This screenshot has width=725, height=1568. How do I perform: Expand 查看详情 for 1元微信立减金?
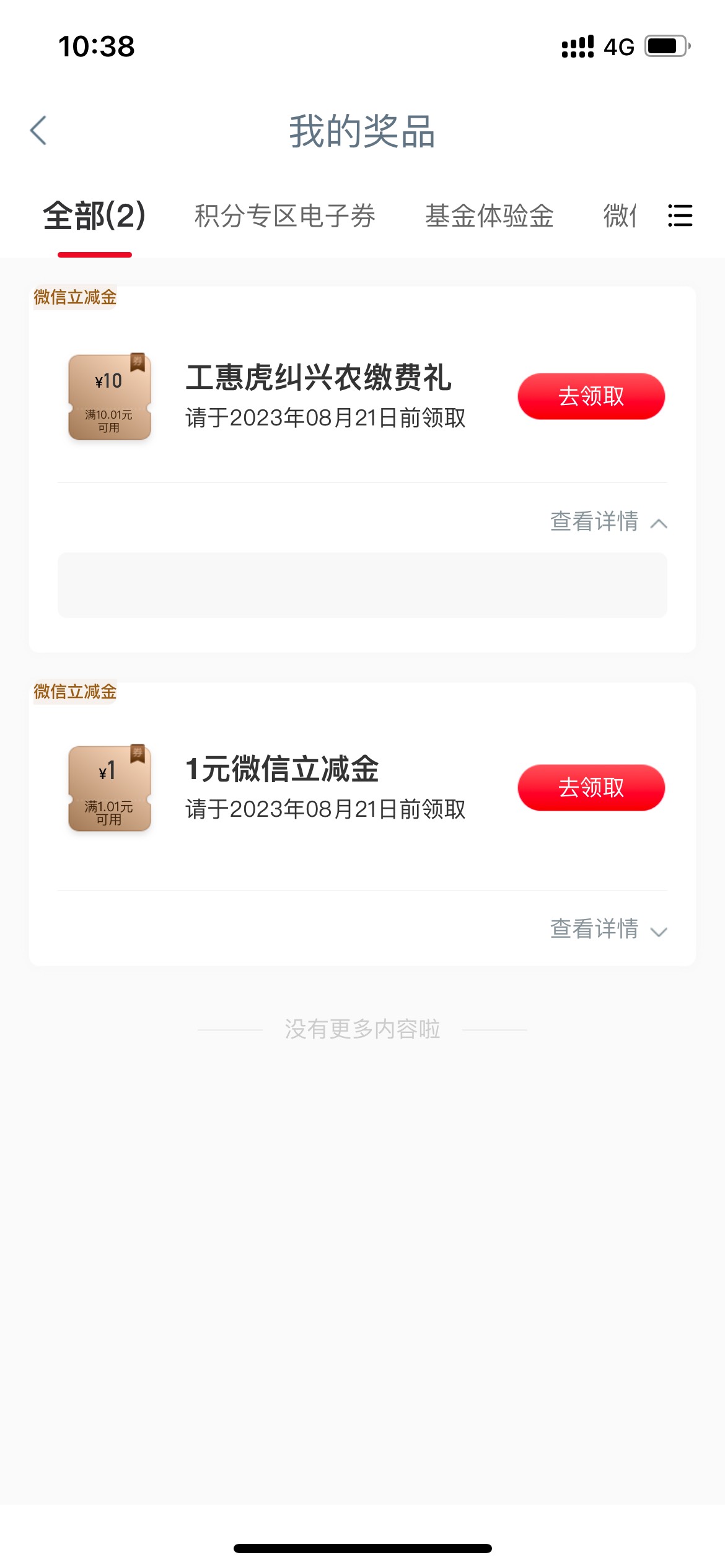pyautogui.click(x=609, y=930)
